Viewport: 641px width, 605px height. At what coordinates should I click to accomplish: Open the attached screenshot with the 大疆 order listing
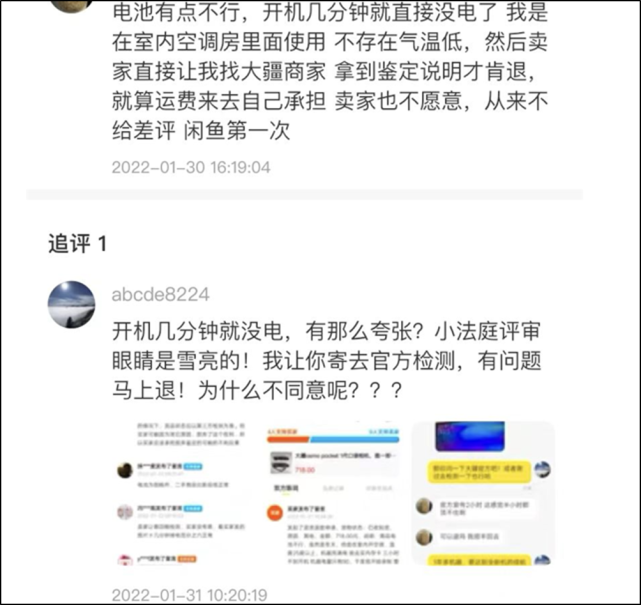coord(332,493)
